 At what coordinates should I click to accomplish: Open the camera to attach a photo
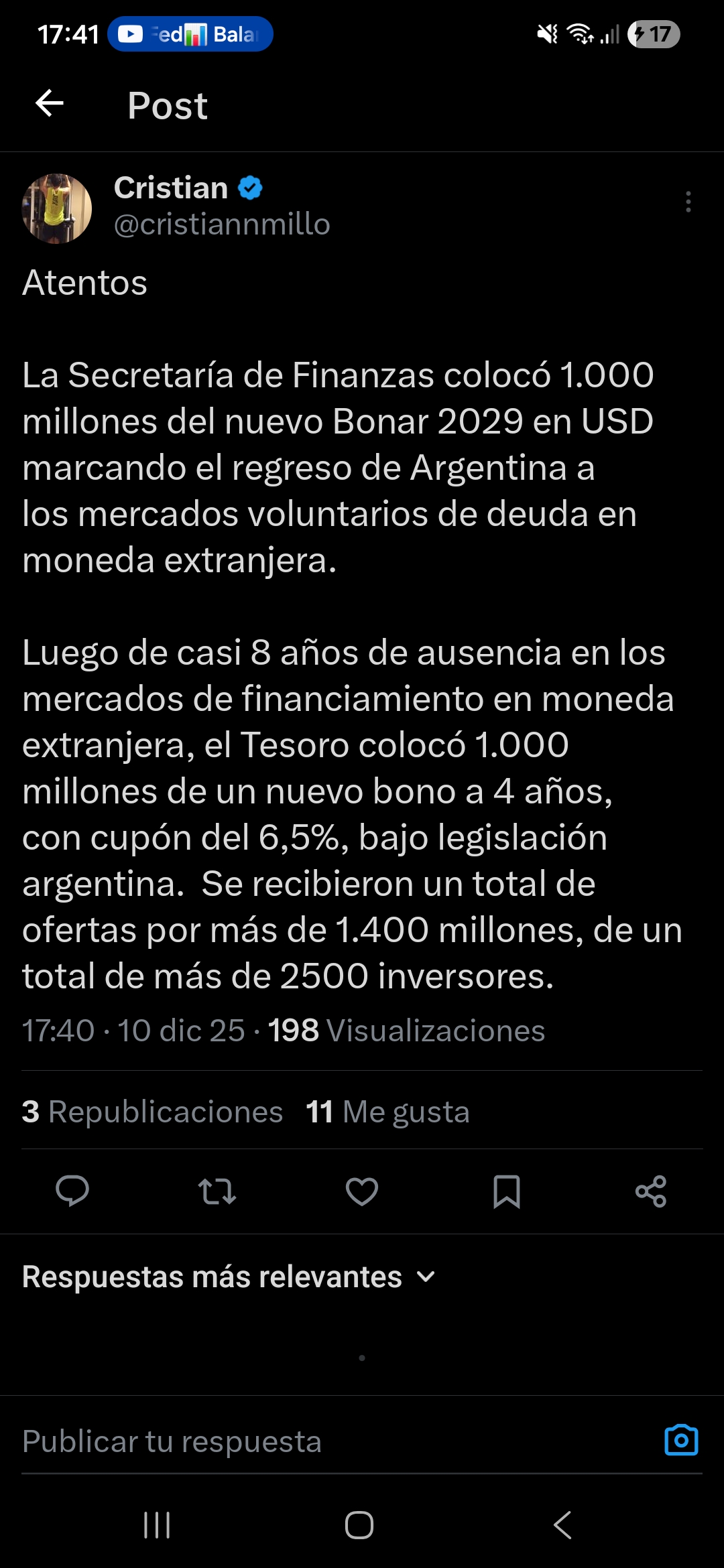(681, 1440)
